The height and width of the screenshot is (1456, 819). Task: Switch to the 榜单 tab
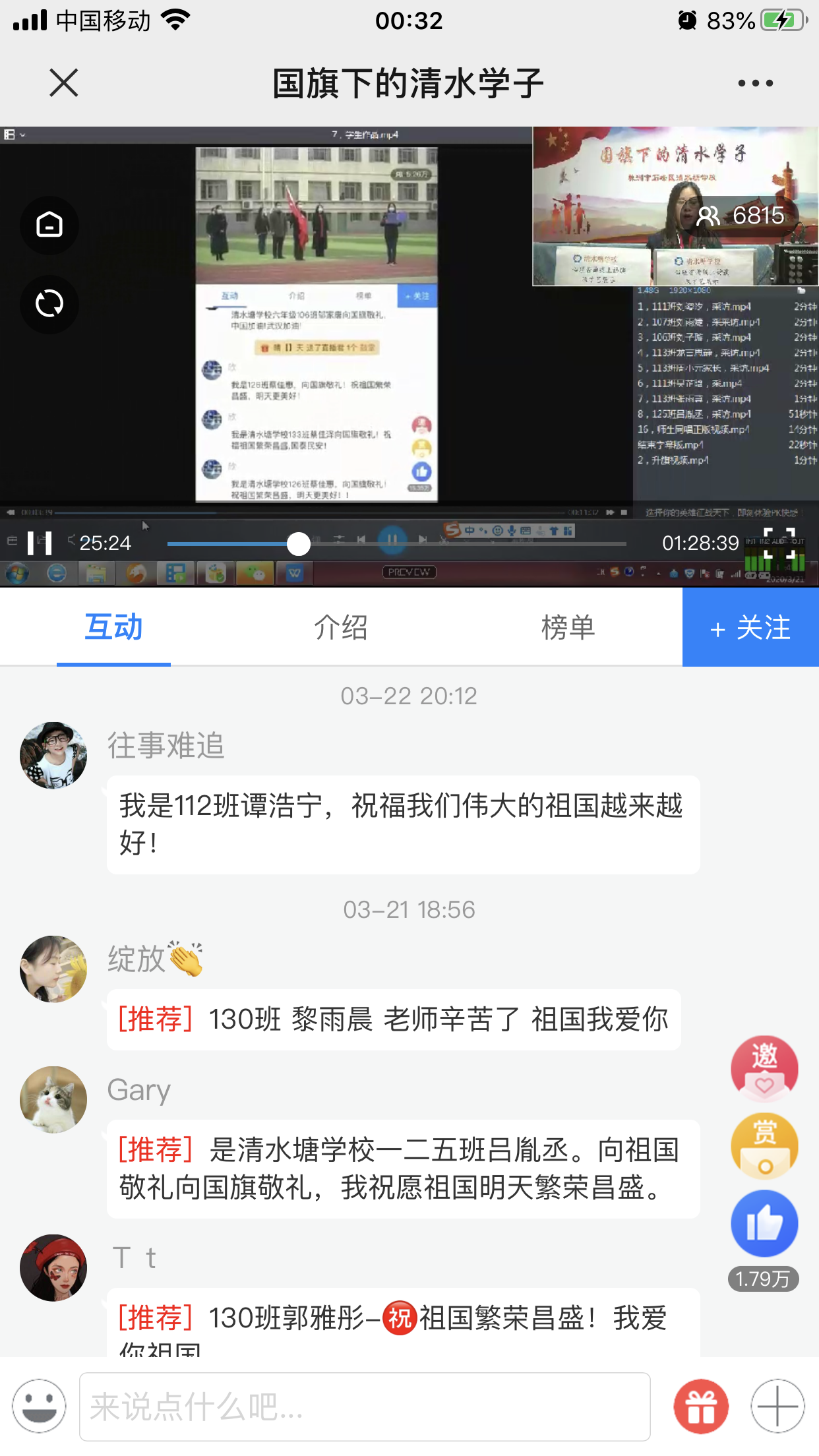click(x=568, y=627)
